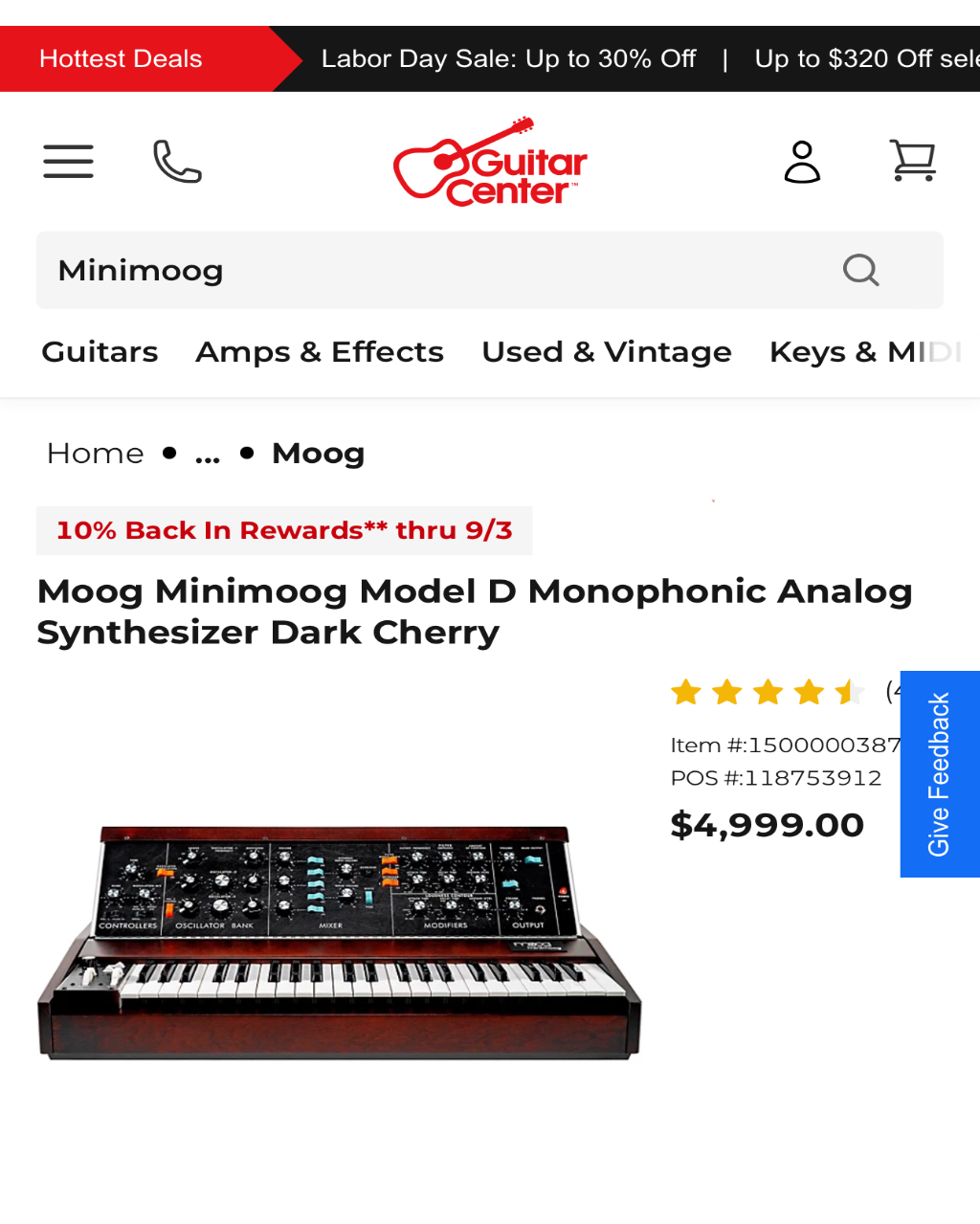Viewport: 980px width, 1224px height.
Task: Tap the magnifier search icon
Action: 860,270
